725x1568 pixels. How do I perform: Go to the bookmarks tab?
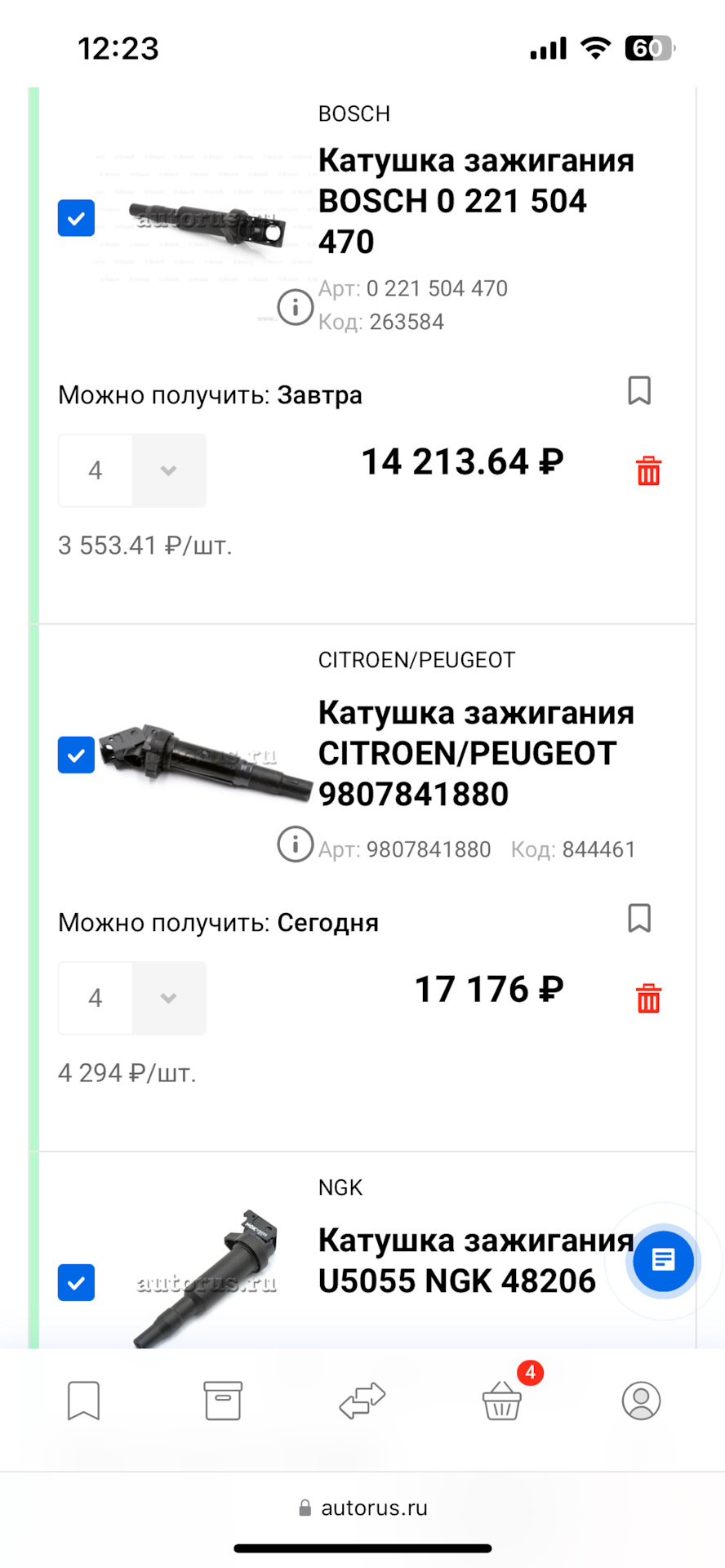tap(83, 1401)
